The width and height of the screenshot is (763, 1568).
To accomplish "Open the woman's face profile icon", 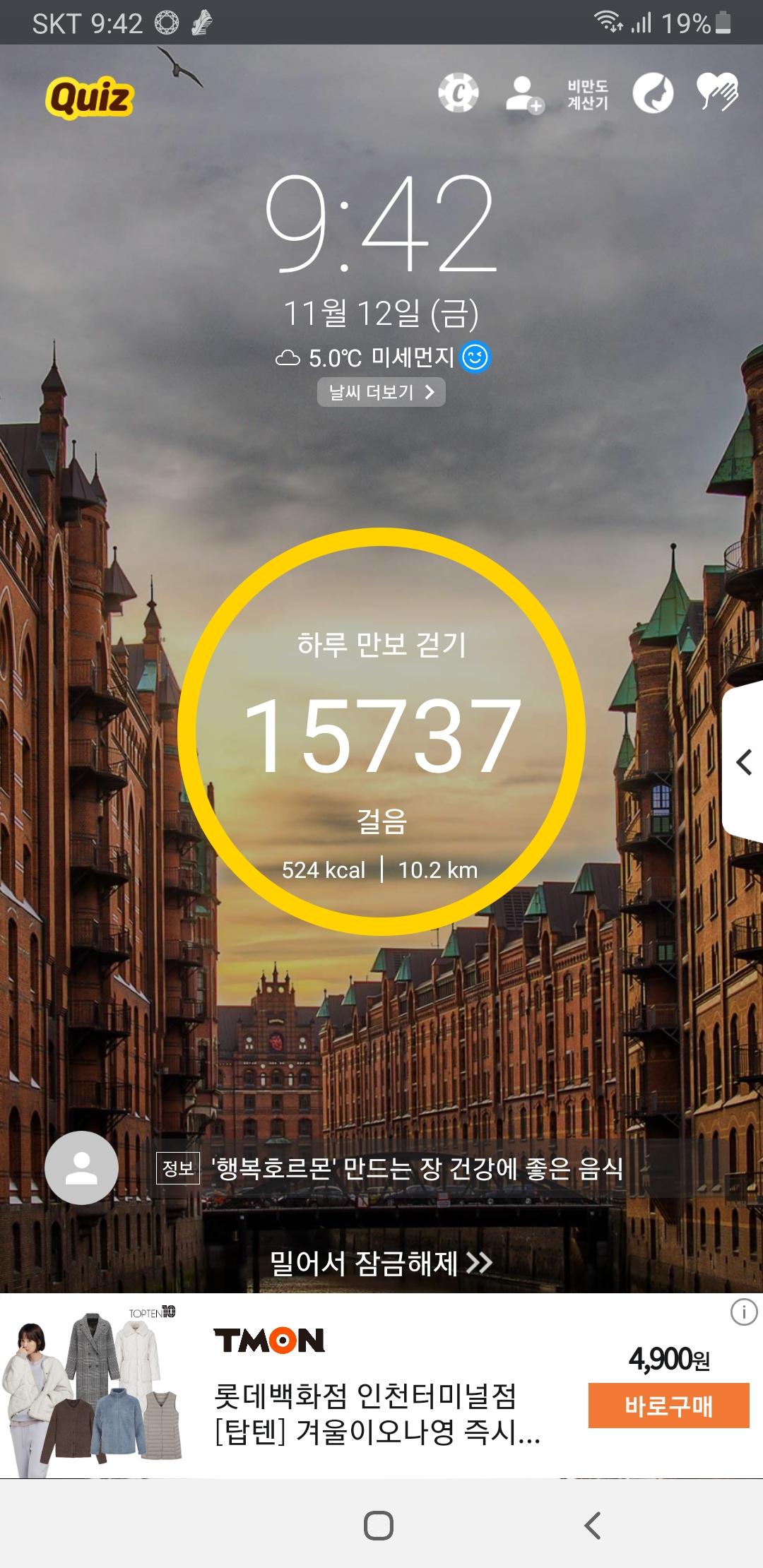I will tap(652, 93).
